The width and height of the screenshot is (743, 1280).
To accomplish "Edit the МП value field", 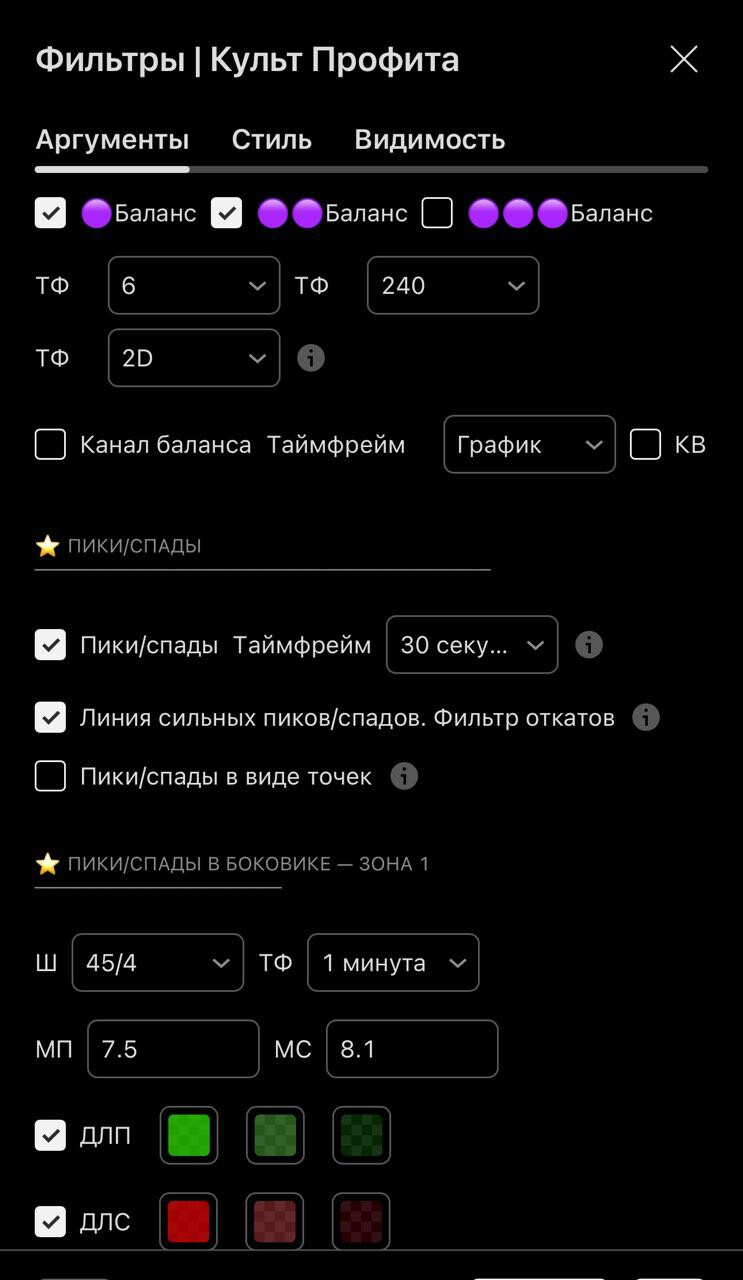I will [173, 1049].
